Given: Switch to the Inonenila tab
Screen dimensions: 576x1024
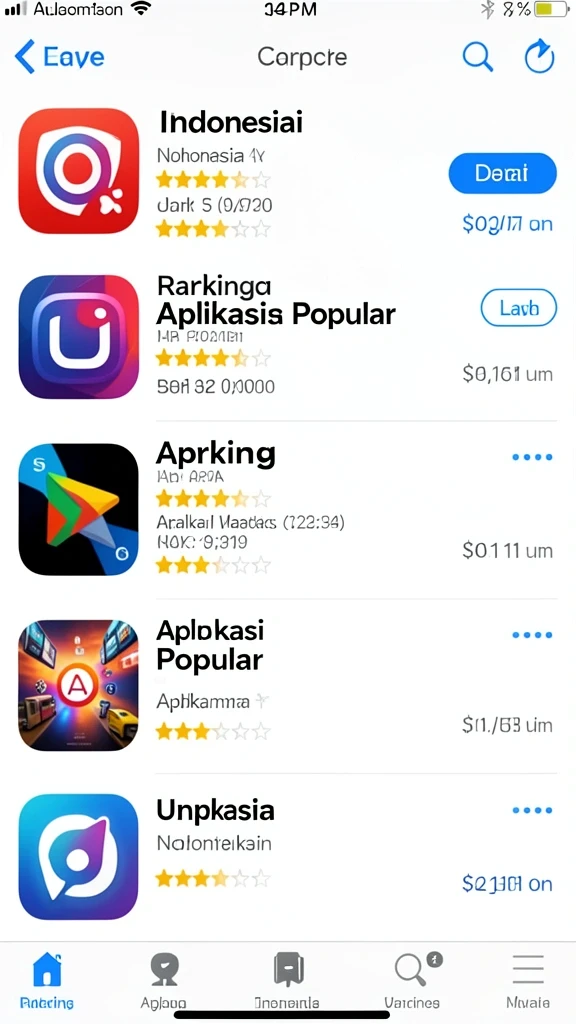Looking at the screenshot, I should [x=287, y=981].
